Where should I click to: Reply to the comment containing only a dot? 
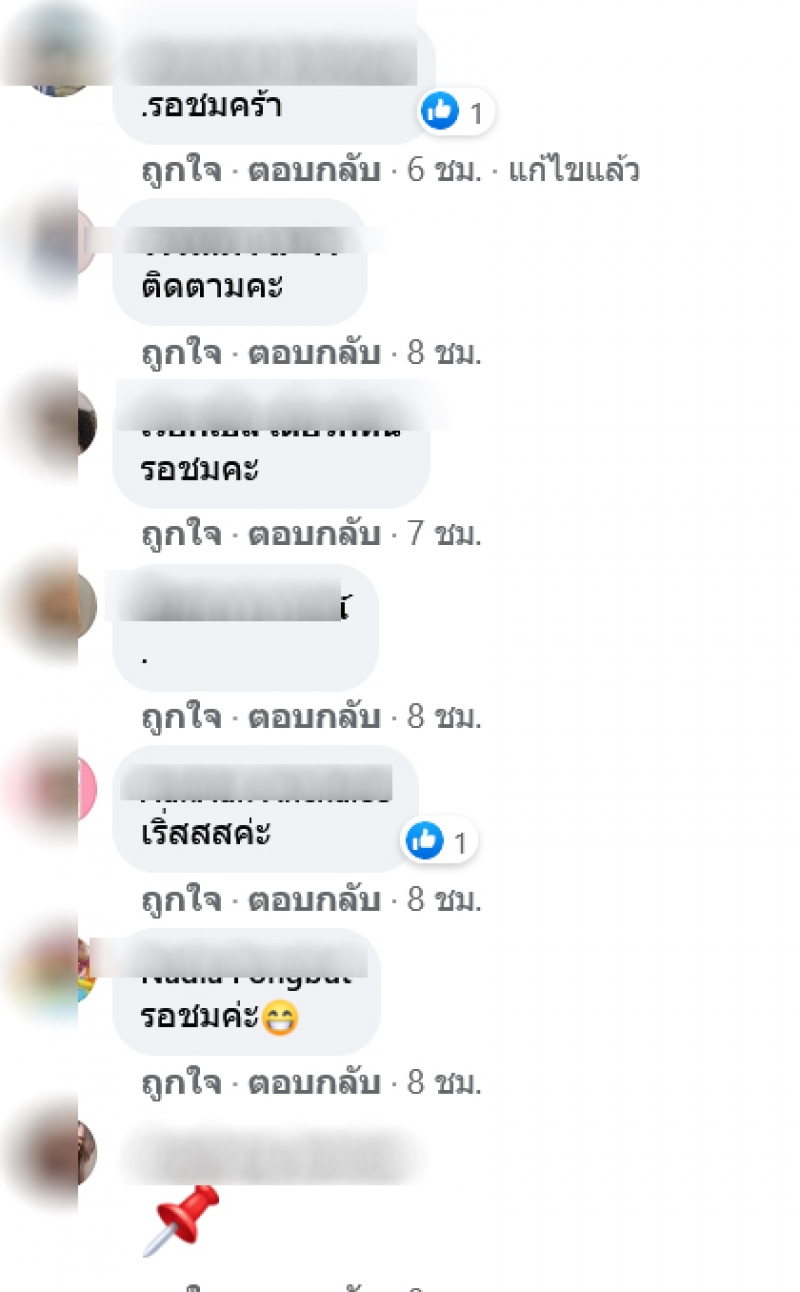[314, 717]
